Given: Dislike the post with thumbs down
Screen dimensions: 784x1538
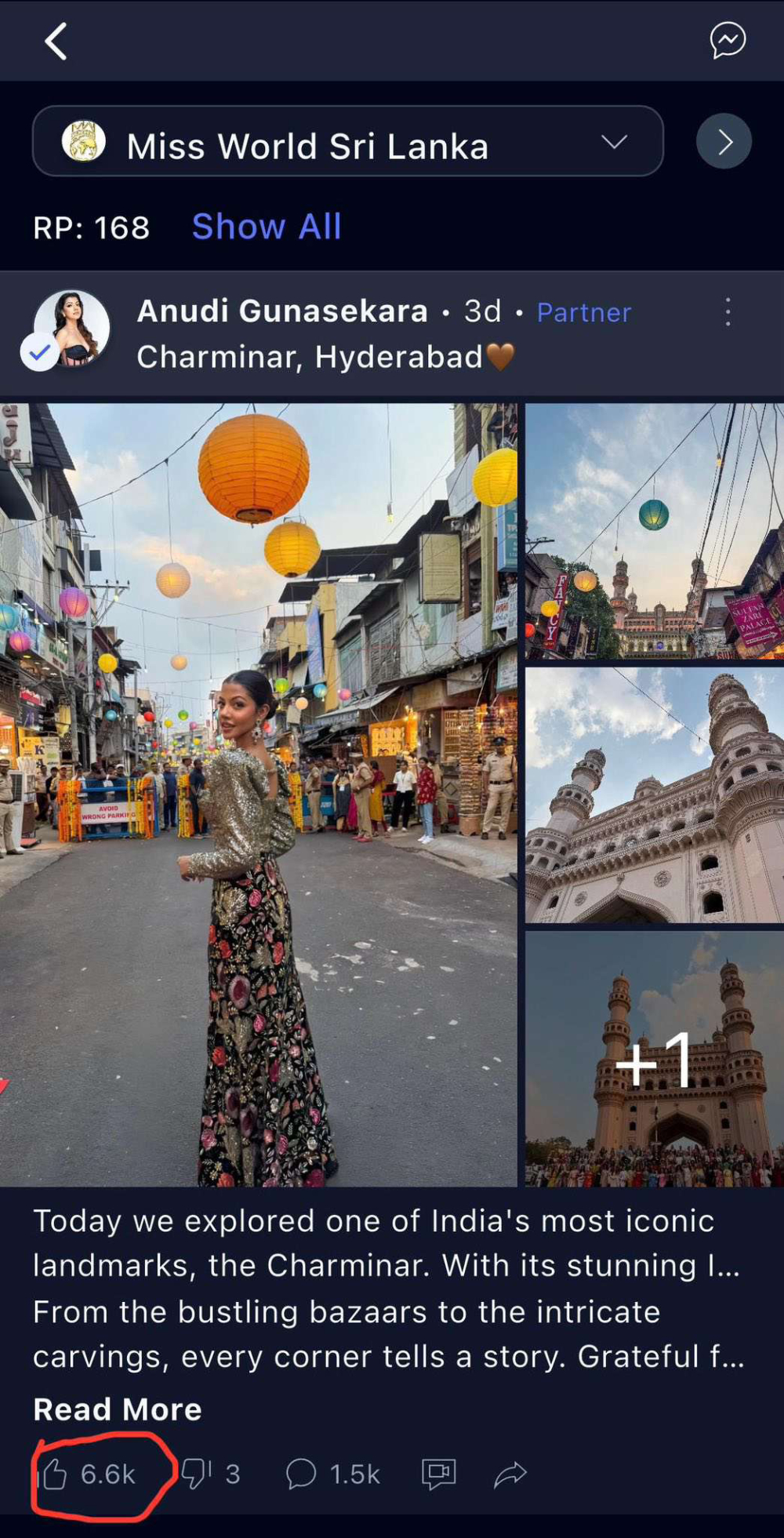Looking at the screenshot, I should (x=195, y=1474).
